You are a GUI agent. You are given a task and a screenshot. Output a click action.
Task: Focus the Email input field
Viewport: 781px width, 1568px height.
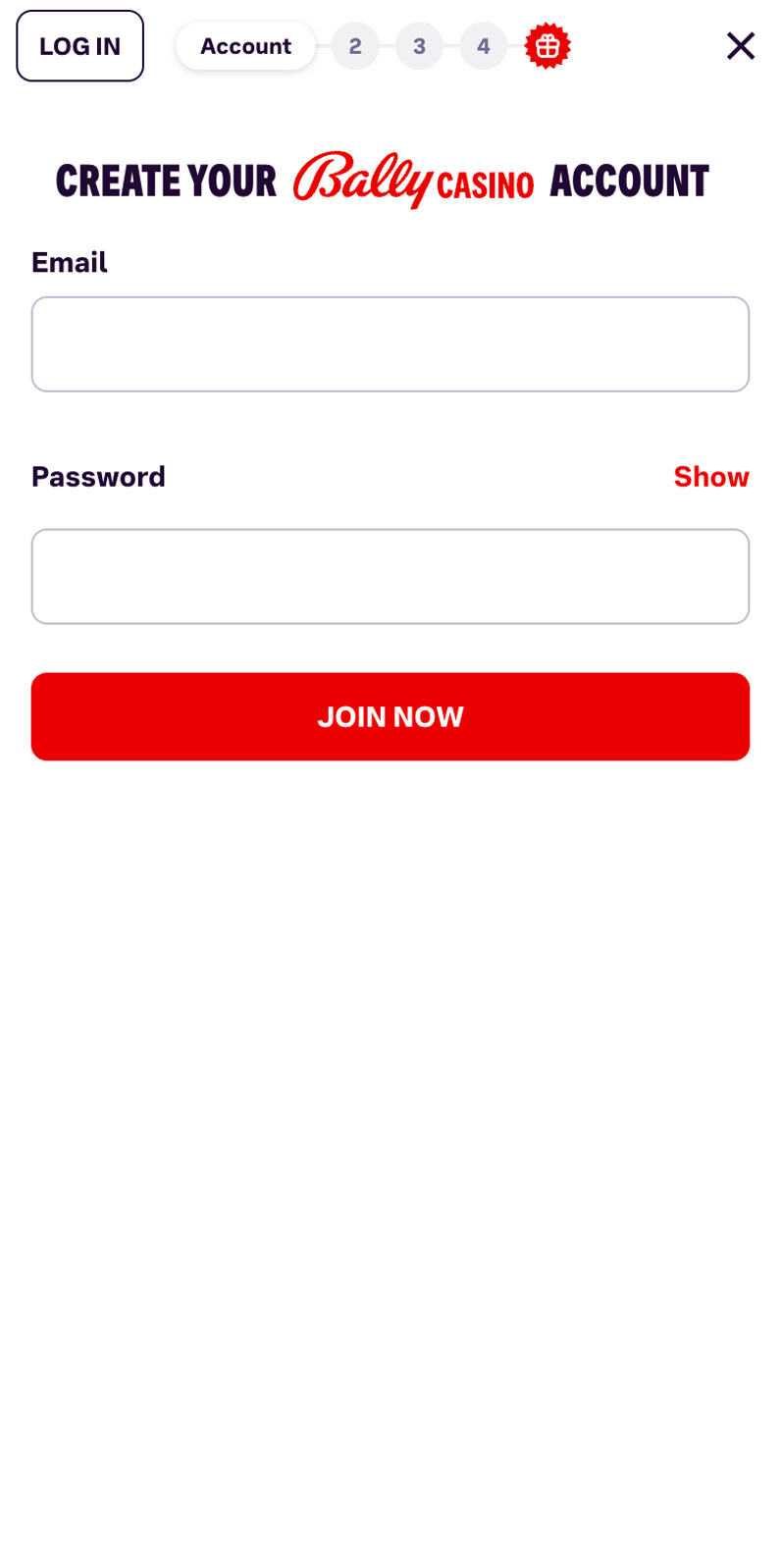tap(390, 344)
